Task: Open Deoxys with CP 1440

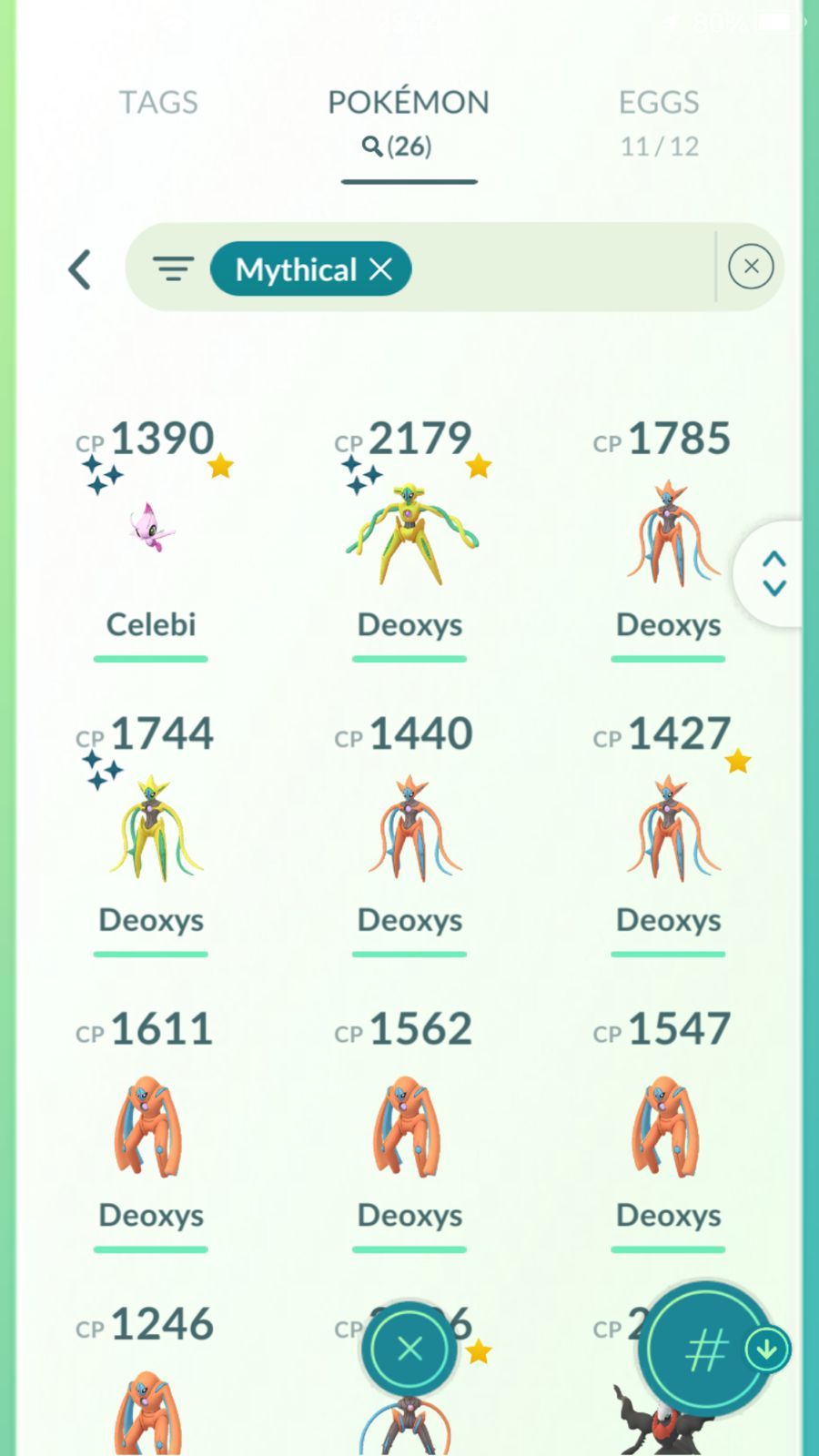Action: tap(409, 834)
